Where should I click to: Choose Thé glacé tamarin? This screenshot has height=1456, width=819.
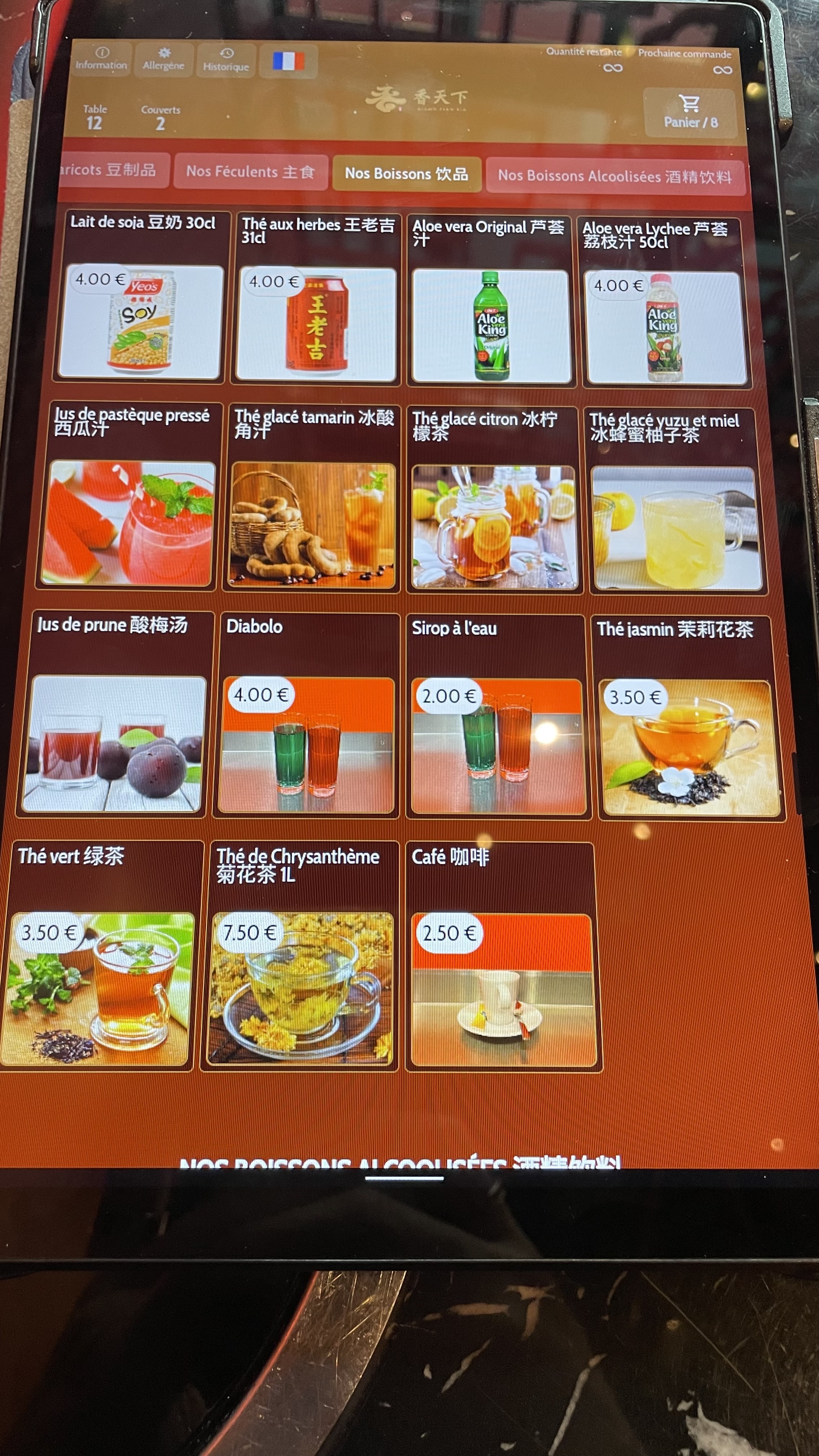point(311,498)
